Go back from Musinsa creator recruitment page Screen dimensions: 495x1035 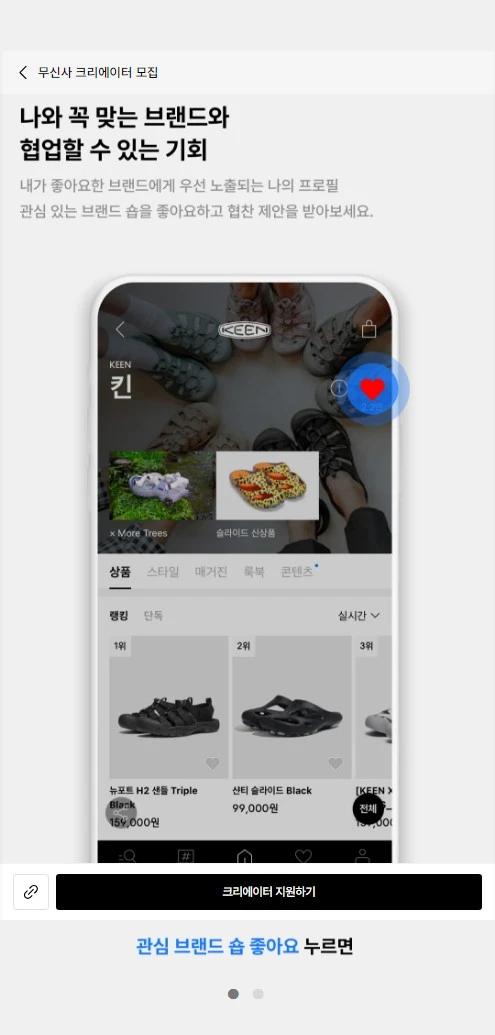23,73
